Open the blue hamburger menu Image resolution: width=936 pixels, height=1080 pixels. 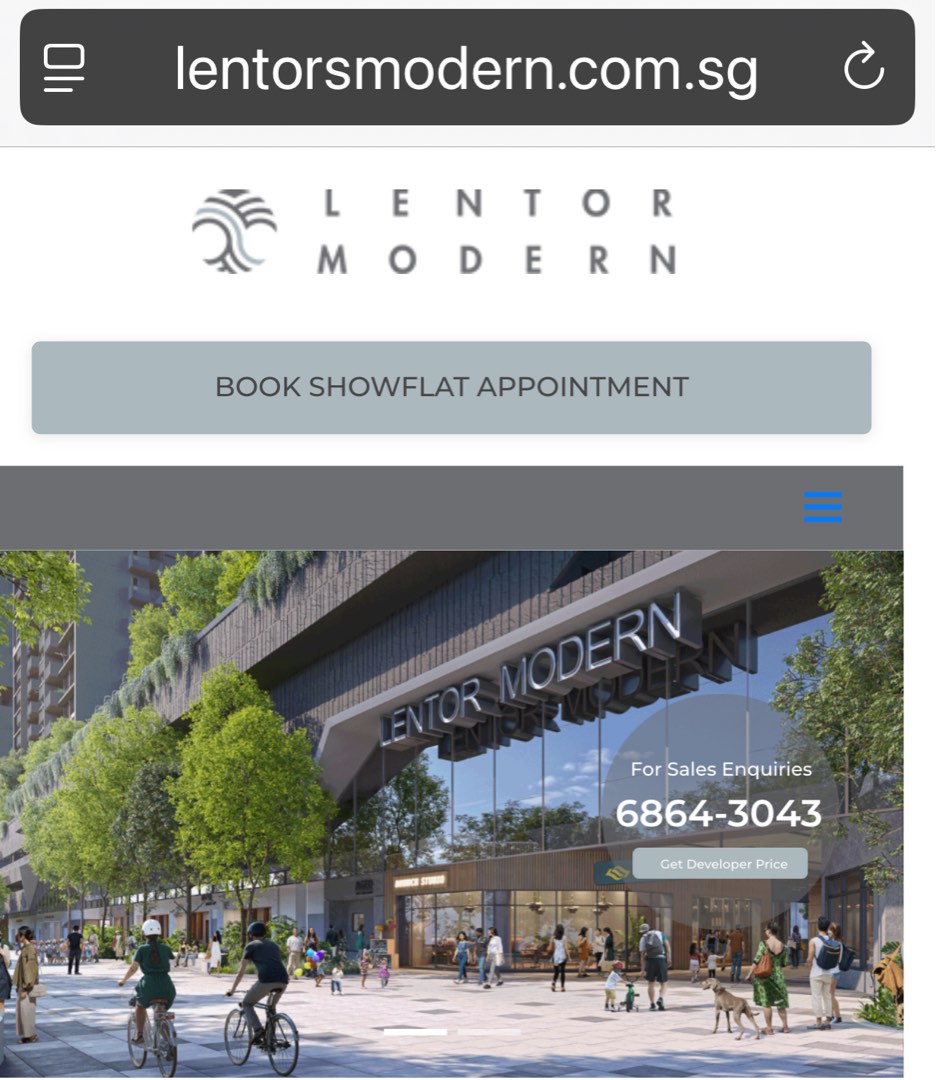coord(822,507)
